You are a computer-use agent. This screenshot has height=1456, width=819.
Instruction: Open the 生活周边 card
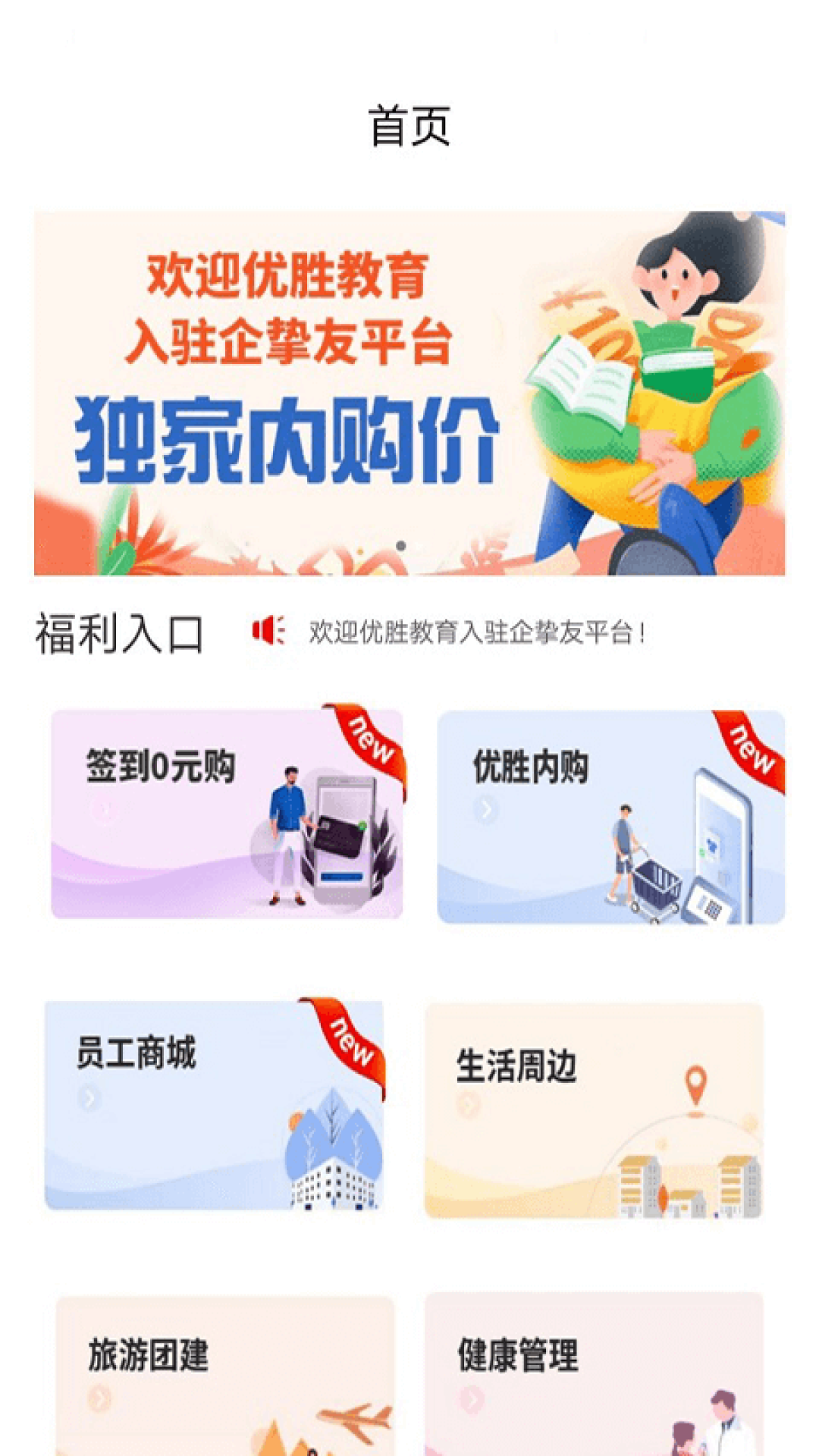(x=594, y=1110)
